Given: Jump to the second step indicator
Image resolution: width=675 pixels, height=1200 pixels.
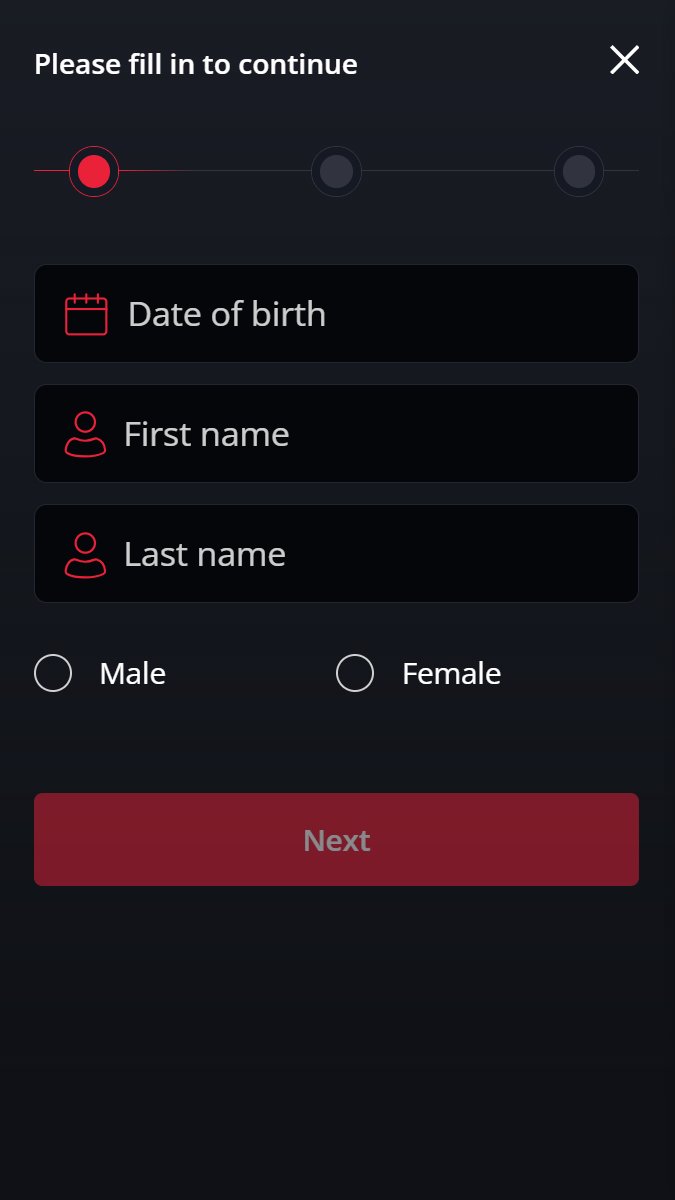Looking at the screenshot, I should click(x=336, y=171).
